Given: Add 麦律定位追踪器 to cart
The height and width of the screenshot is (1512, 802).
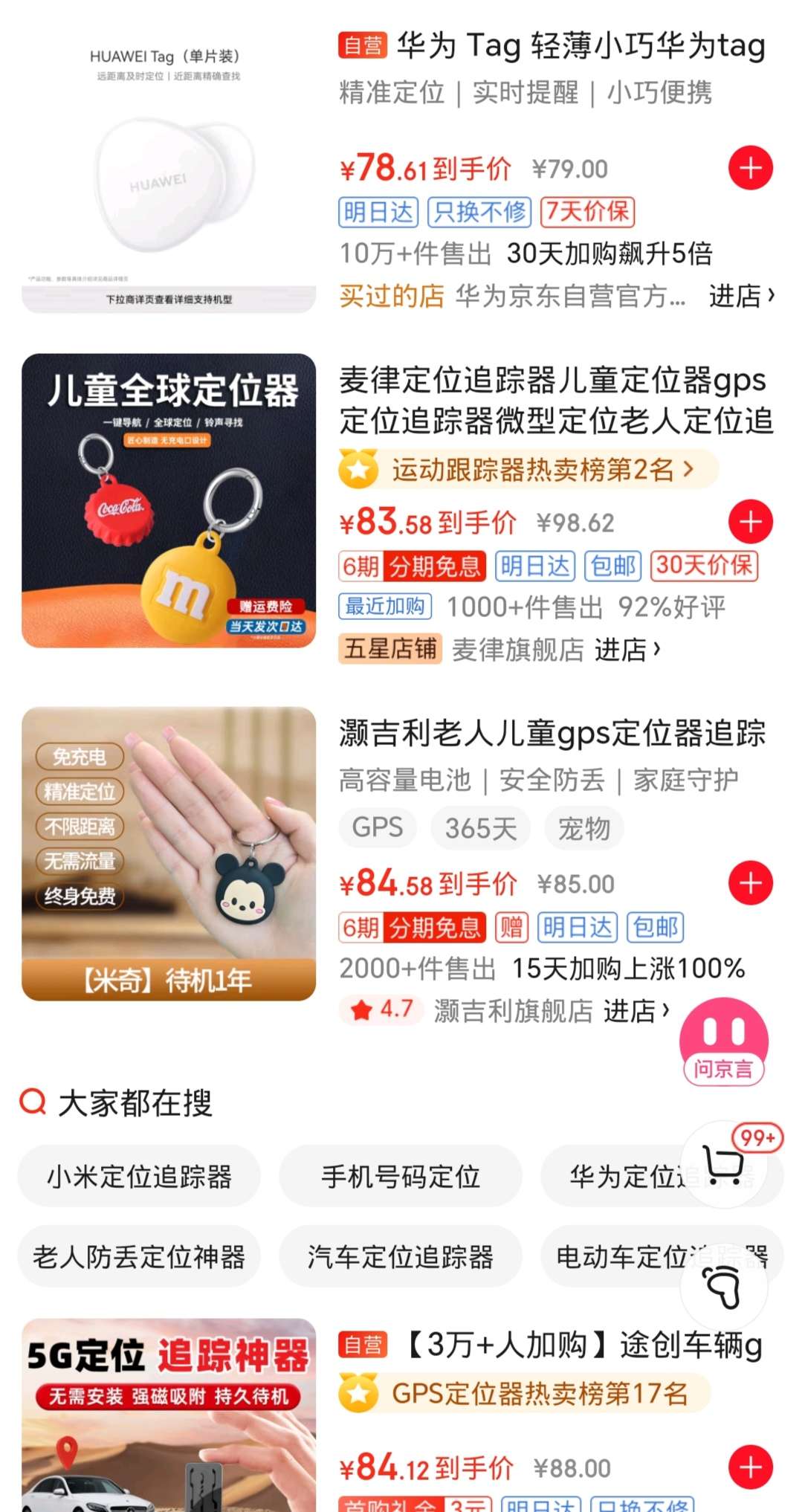Looking at the screenshot, I should (750, 522).
